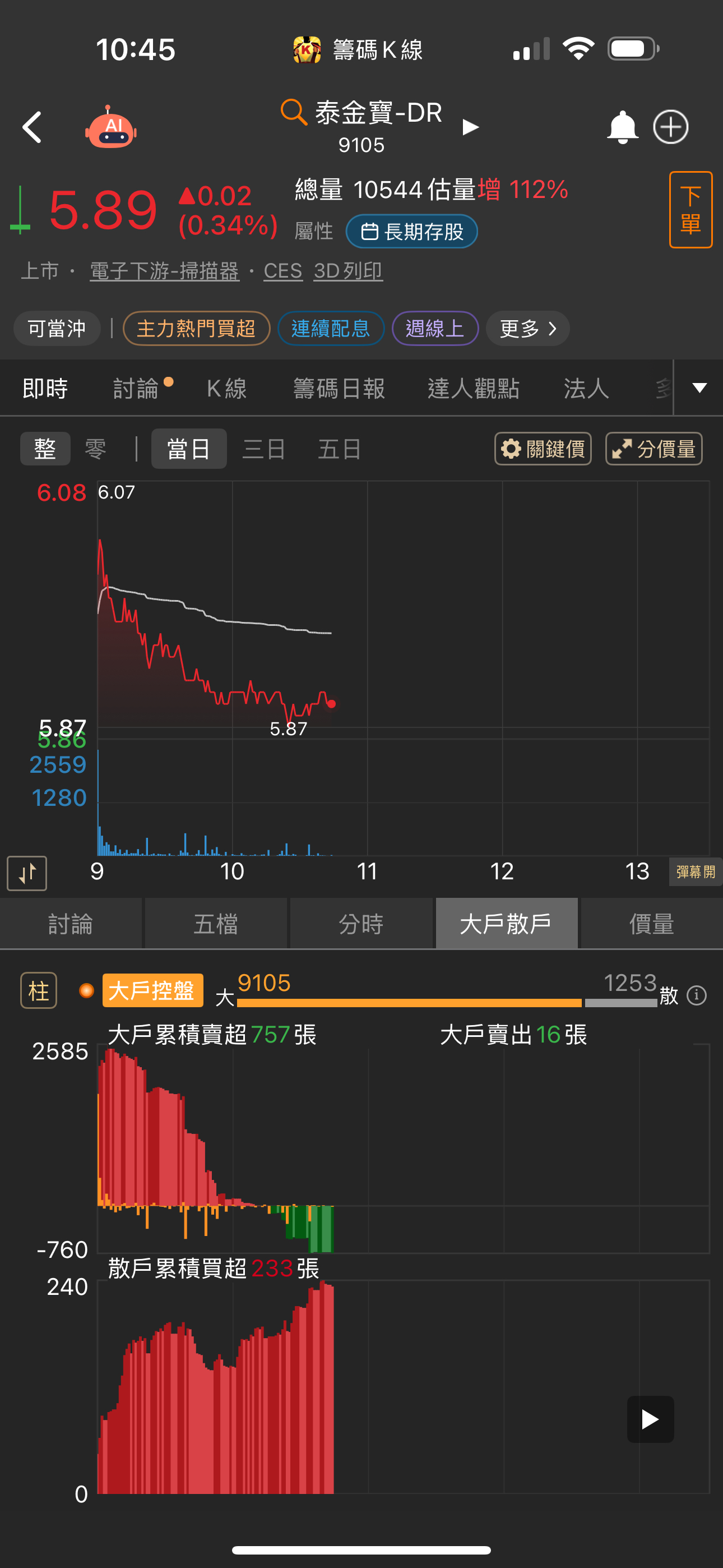Image resolution: width=723 pixels, height=1568 pixels.
Task: Toggle the 柱 bar chart mode
Action: point(39,990)
